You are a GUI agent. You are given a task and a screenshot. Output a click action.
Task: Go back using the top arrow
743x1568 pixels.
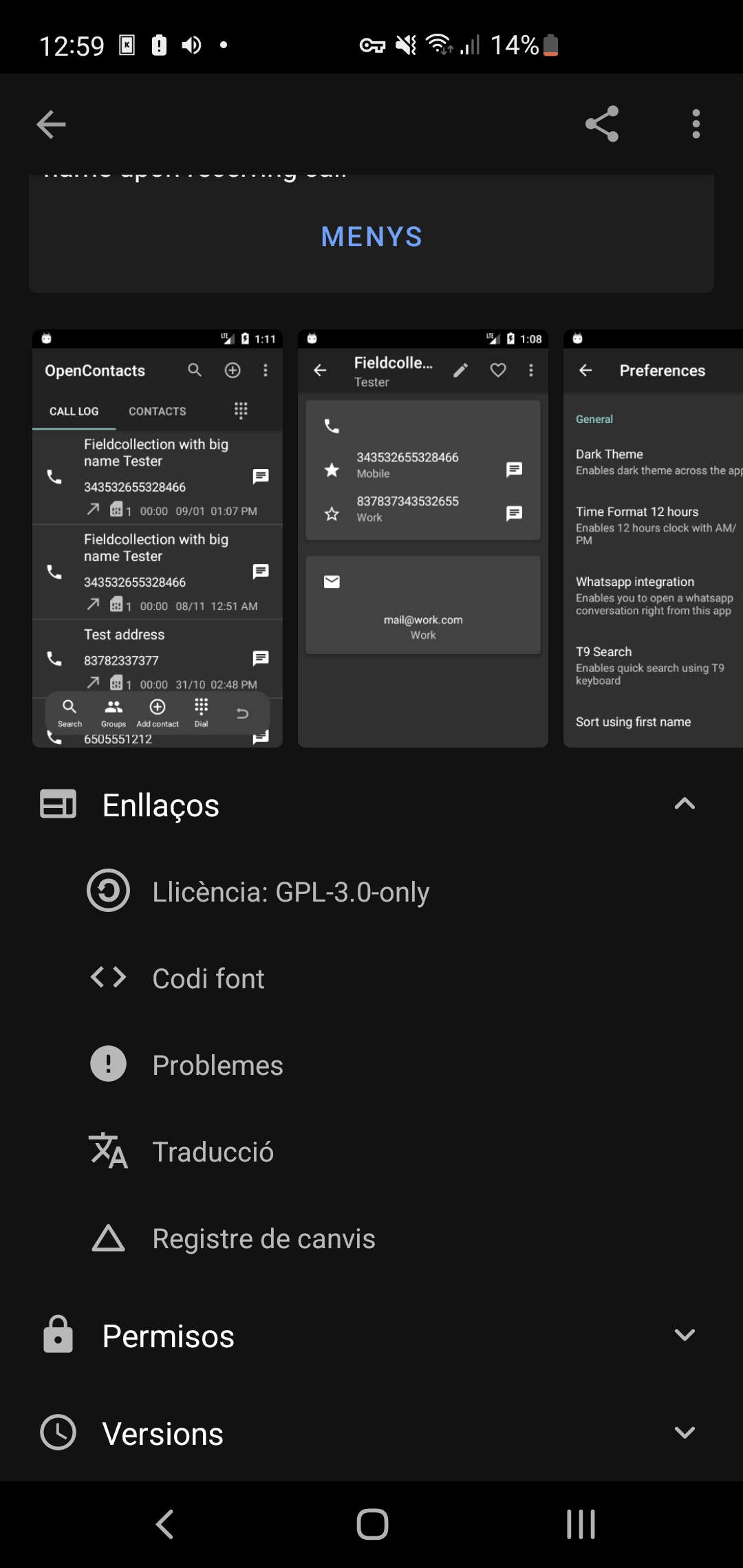[x=51, y=124]
